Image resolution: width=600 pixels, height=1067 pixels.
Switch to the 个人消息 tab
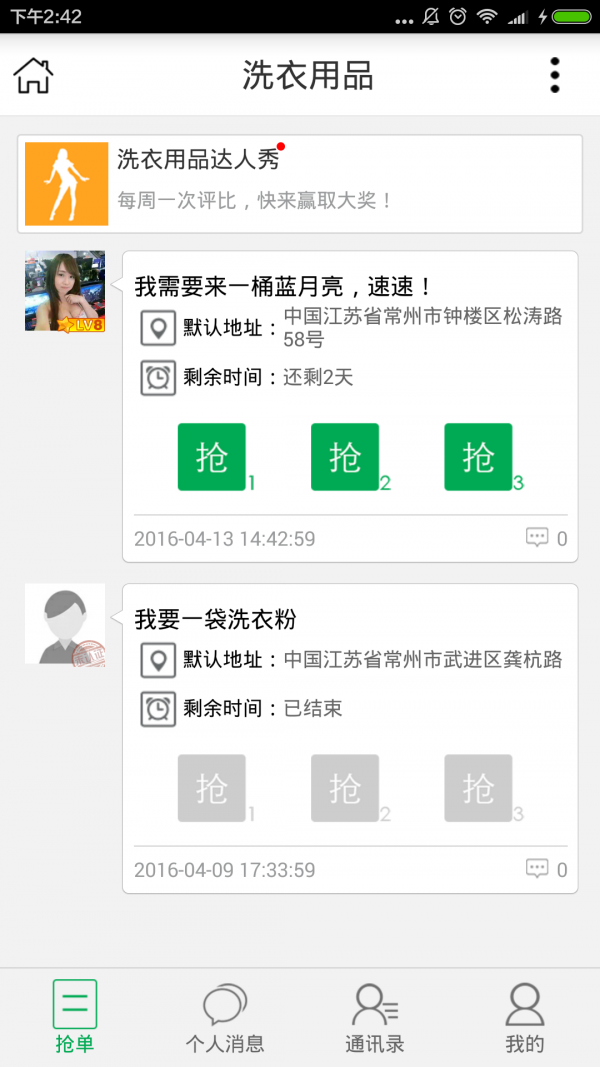pos(225,1017)
